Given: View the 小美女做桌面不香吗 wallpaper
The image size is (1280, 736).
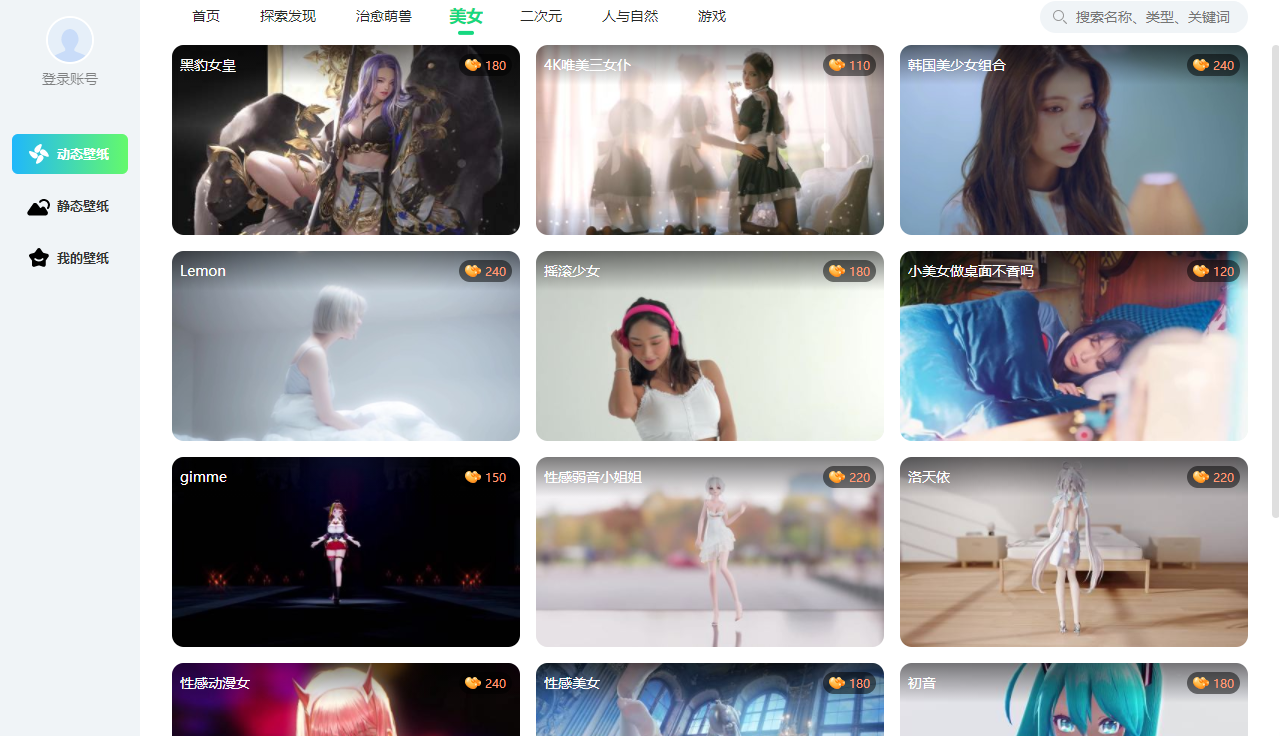Looking at the screenshot, I should 1074,346.
